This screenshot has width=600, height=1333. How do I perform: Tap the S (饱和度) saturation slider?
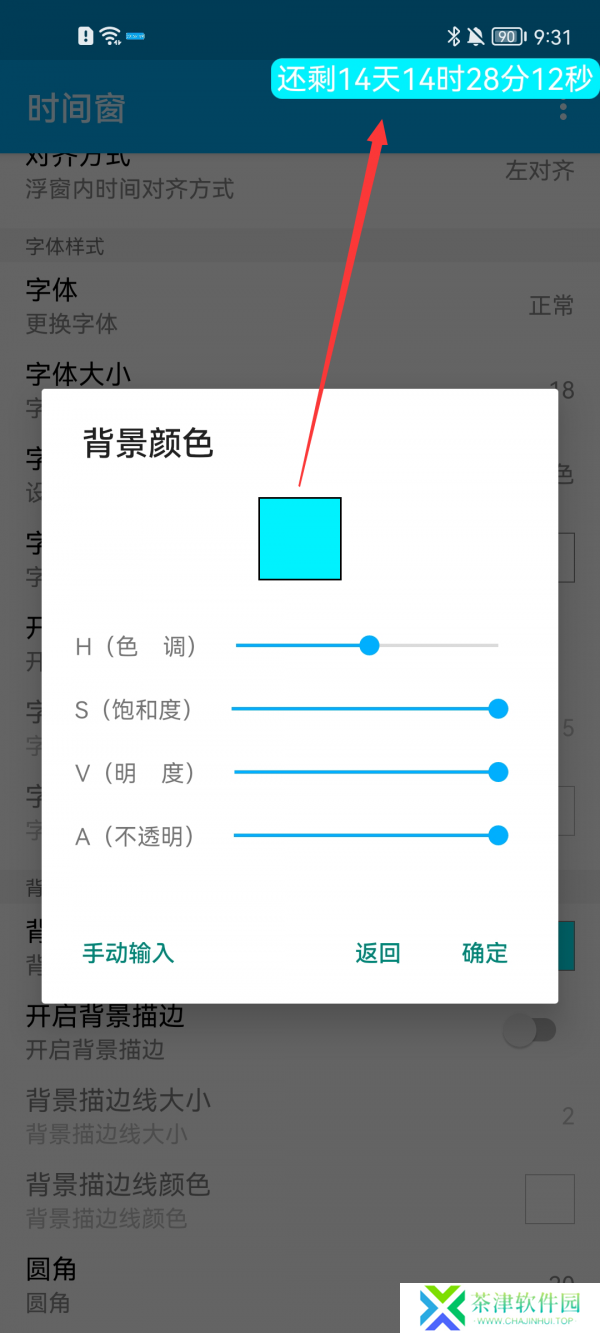click(x=367, y=709)
